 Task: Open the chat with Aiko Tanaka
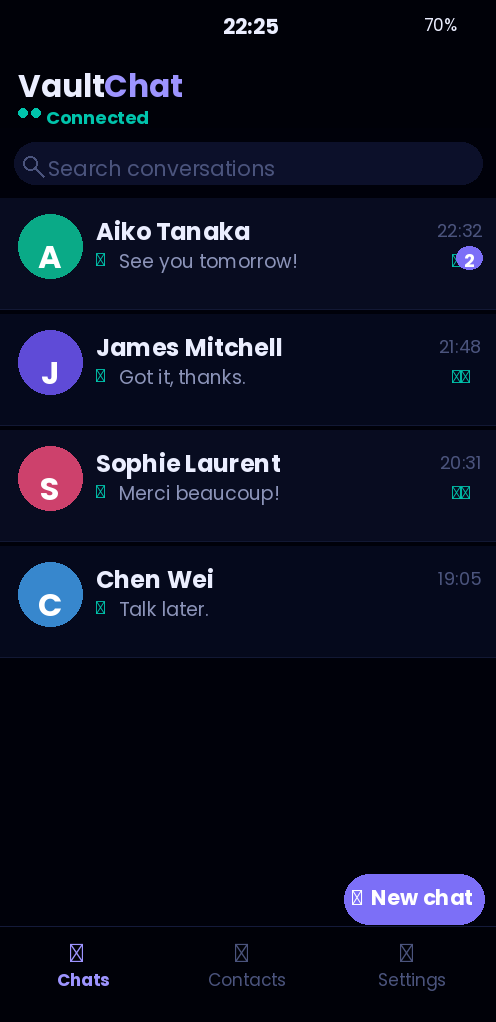248,254
